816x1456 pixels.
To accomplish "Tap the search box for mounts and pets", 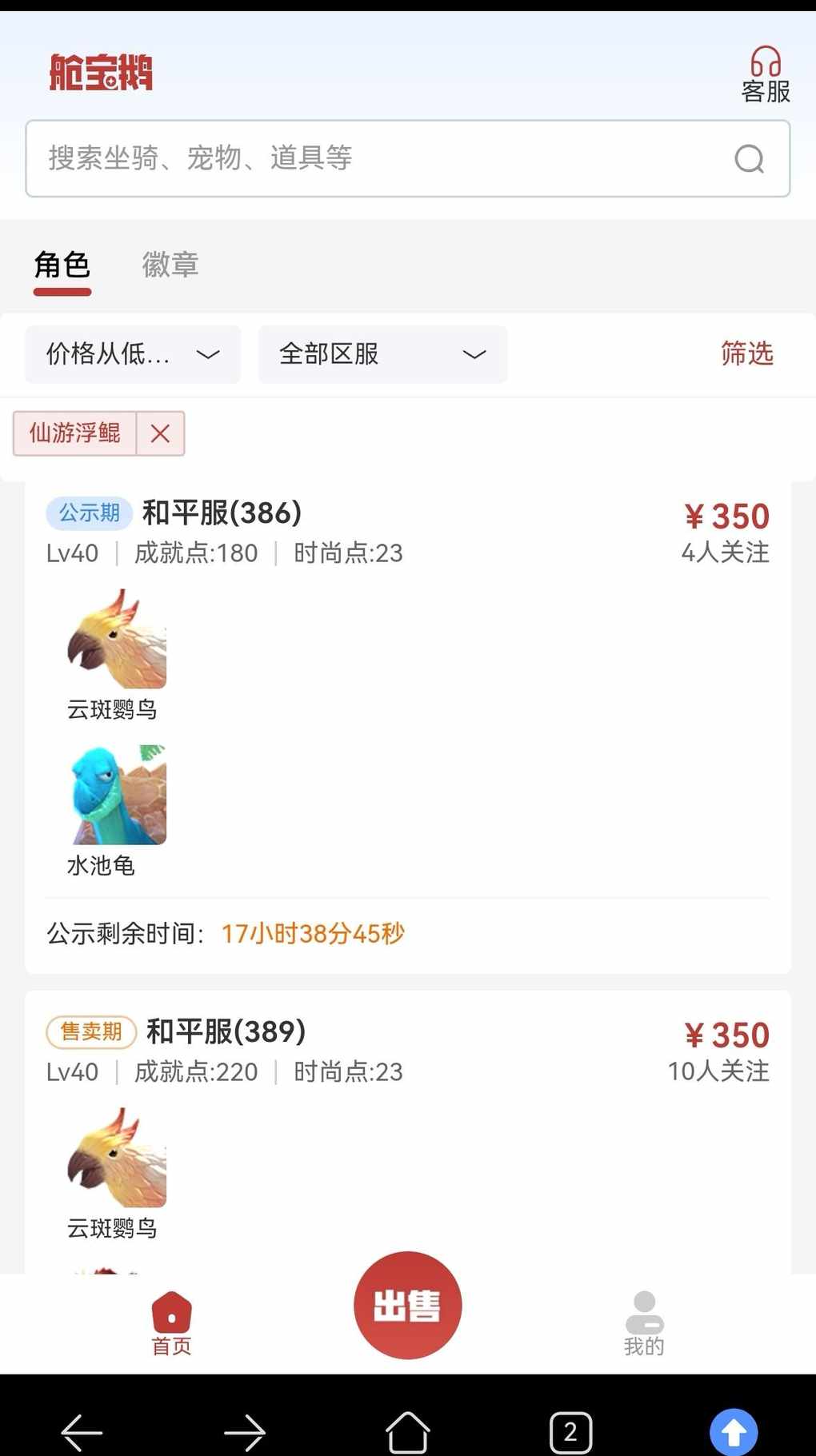I will pos(376,158).
